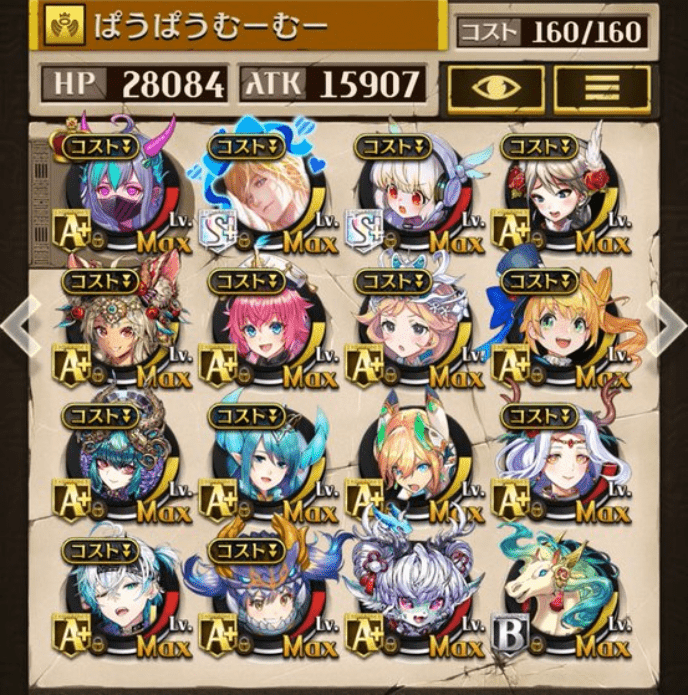
Task: Open the three-line menu button
Action: click(x=601, y=86)
